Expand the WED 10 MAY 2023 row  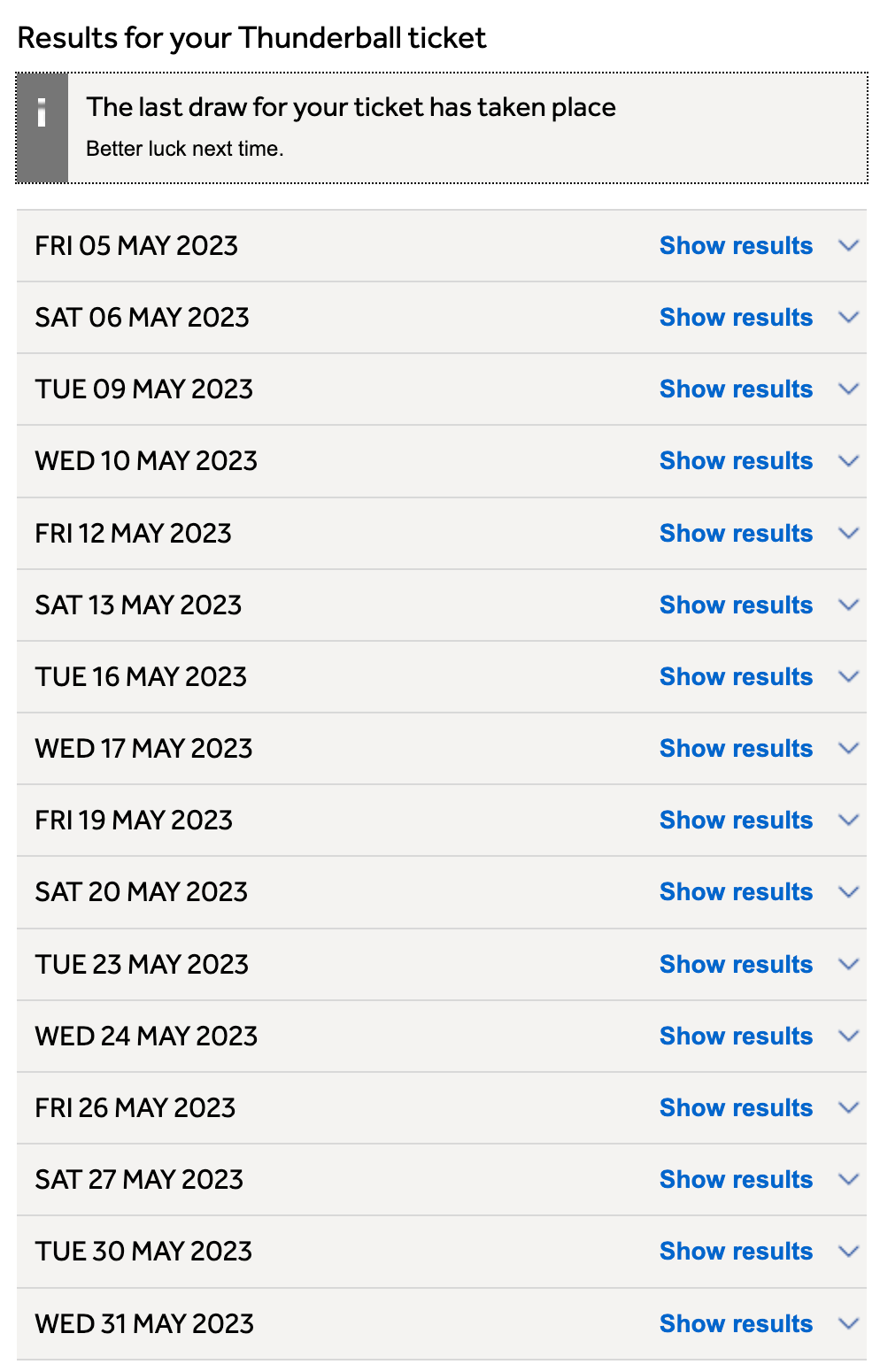736,461
